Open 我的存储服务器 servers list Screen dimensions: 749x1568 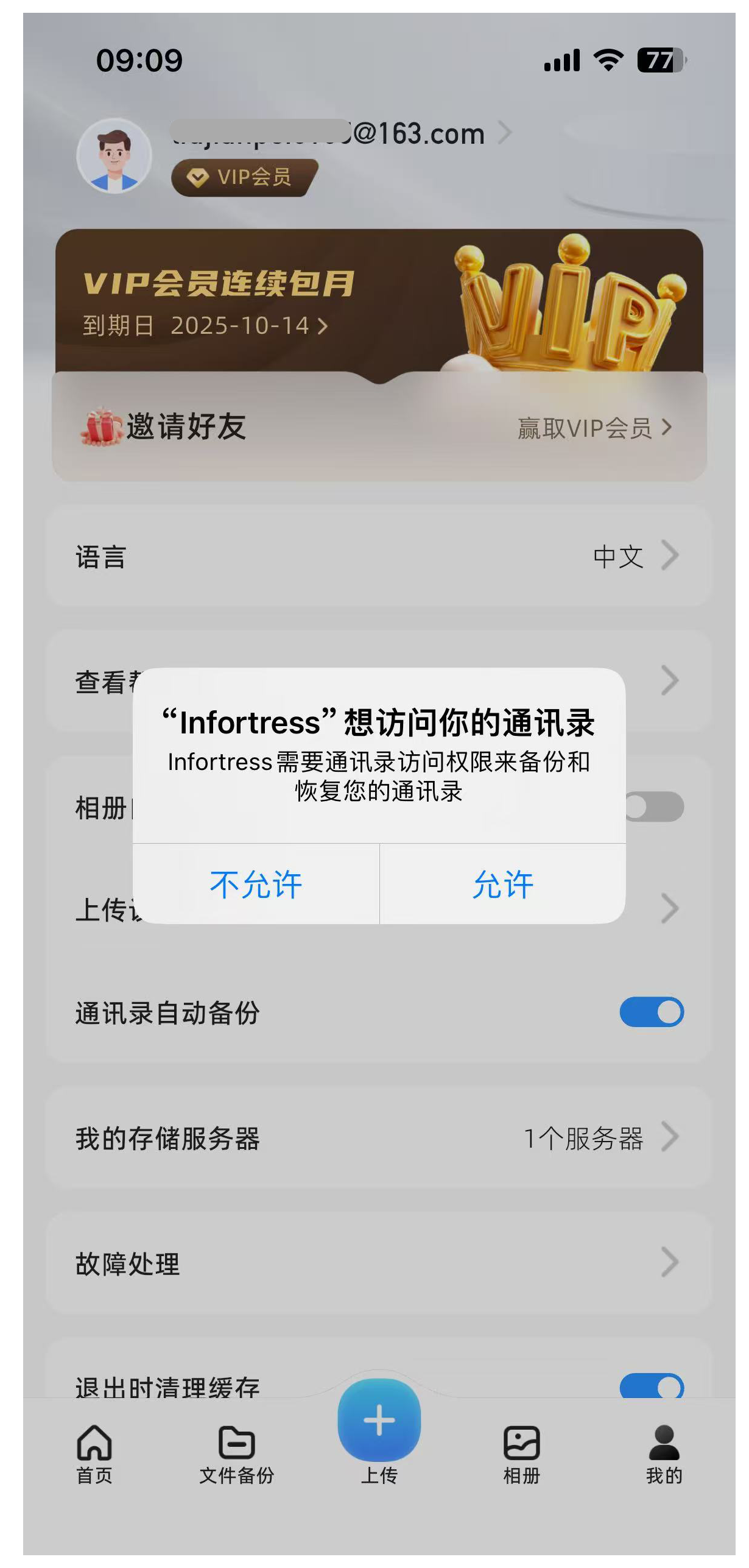pos(378,1137)
